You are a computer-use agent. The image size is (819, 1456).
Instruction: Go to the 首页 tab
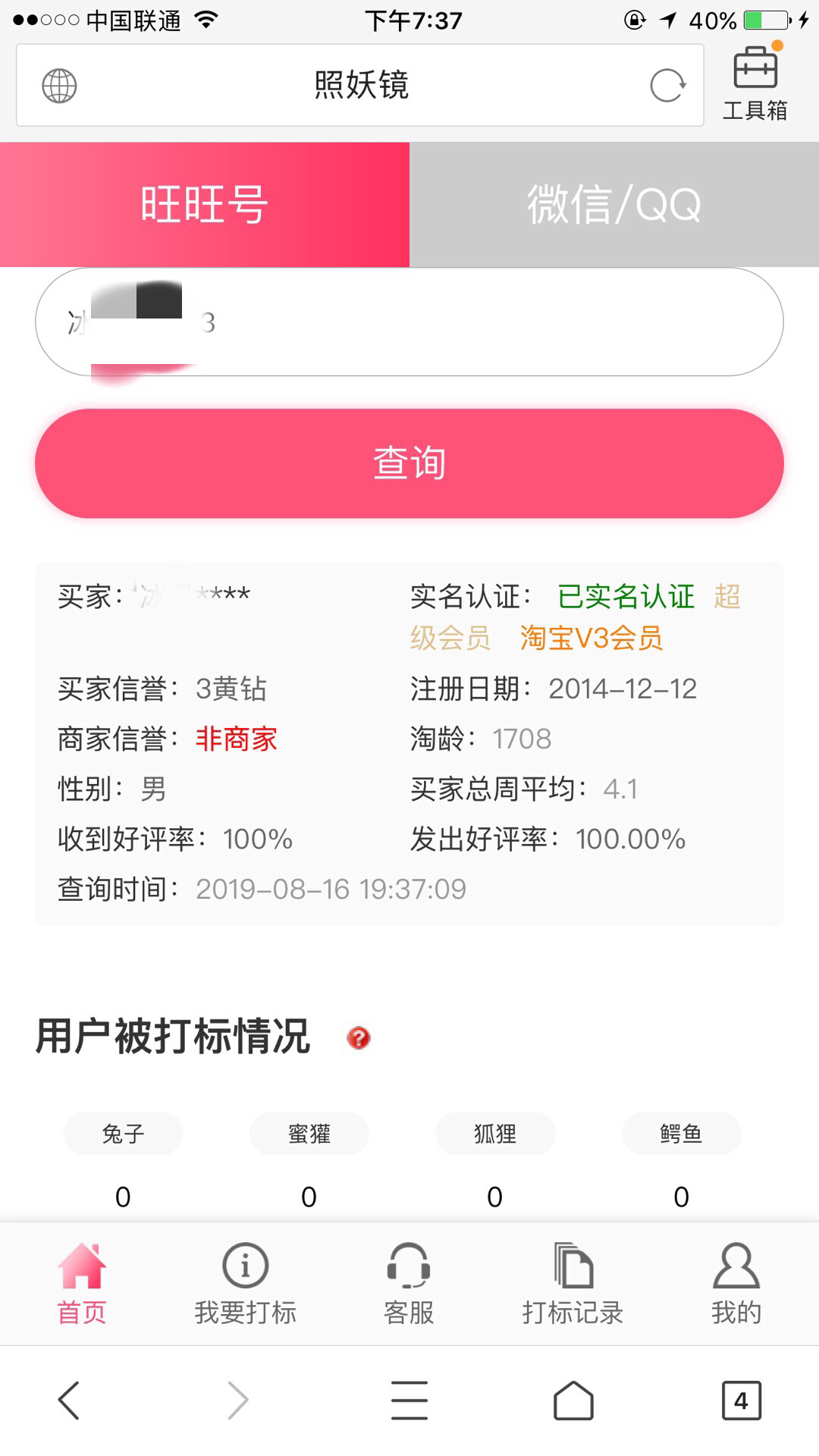click(x=82, y=1283)
